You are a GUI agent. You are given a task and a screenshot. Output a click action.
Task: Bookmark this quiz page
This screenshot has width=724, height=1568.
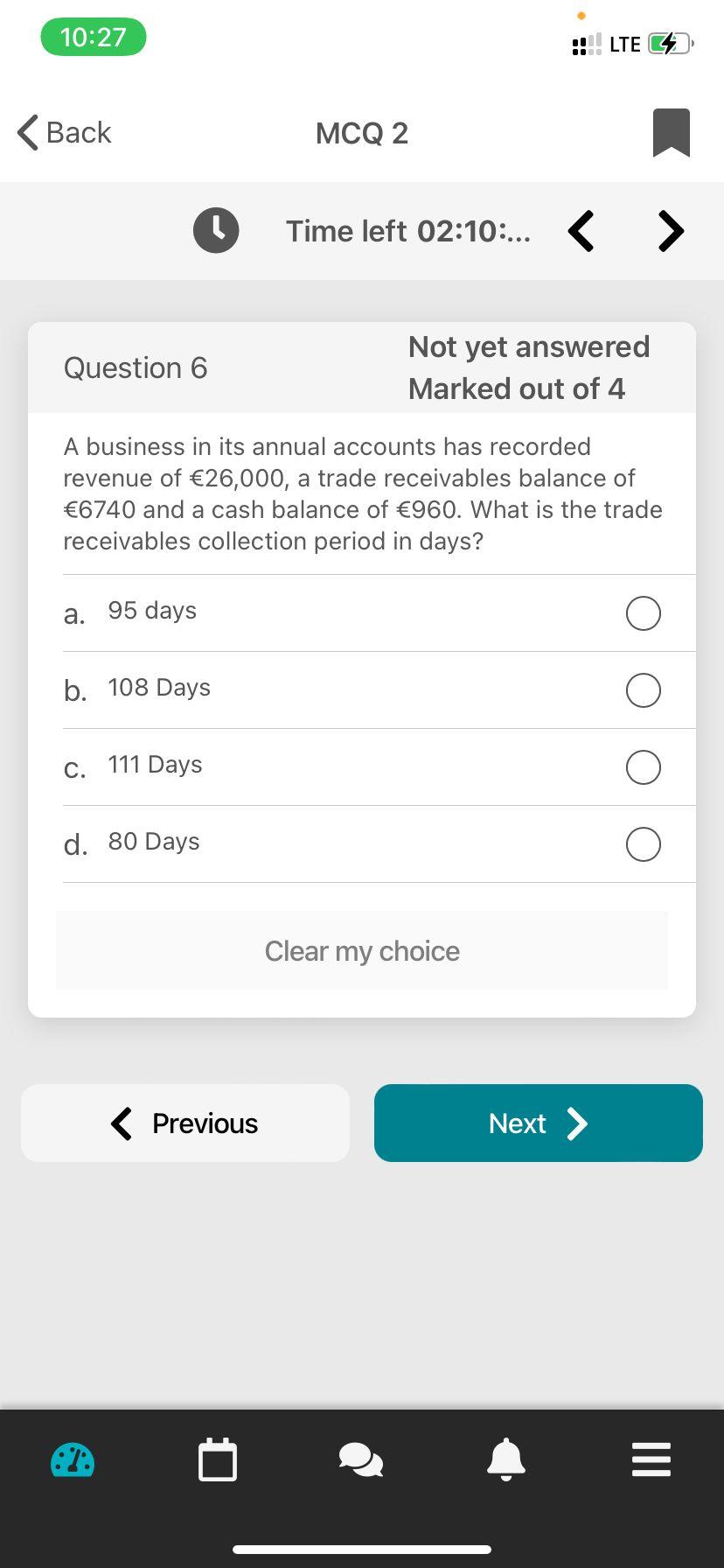pos(671,133)
